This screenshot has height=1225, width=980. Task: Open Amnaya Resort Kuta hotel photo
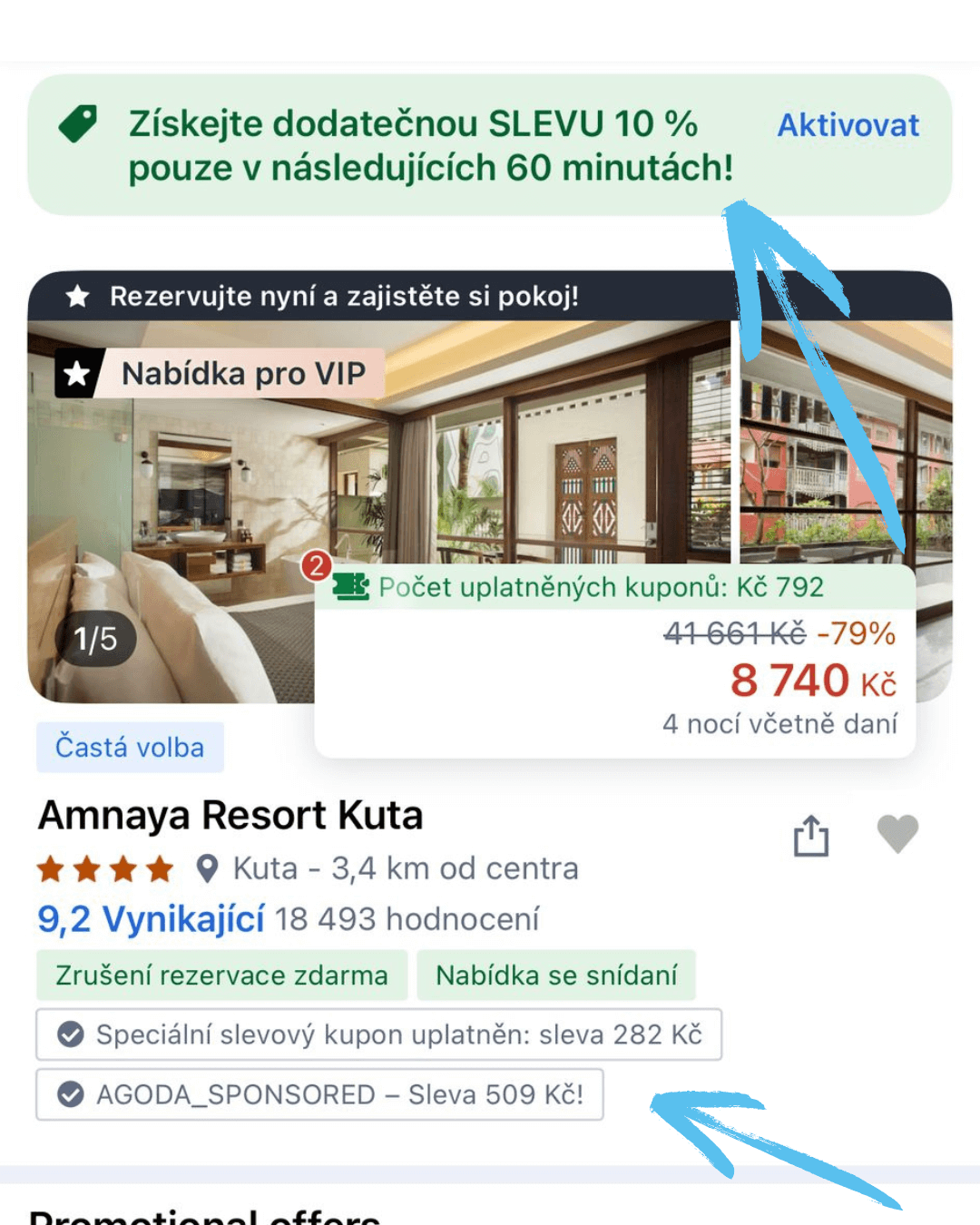381,472
